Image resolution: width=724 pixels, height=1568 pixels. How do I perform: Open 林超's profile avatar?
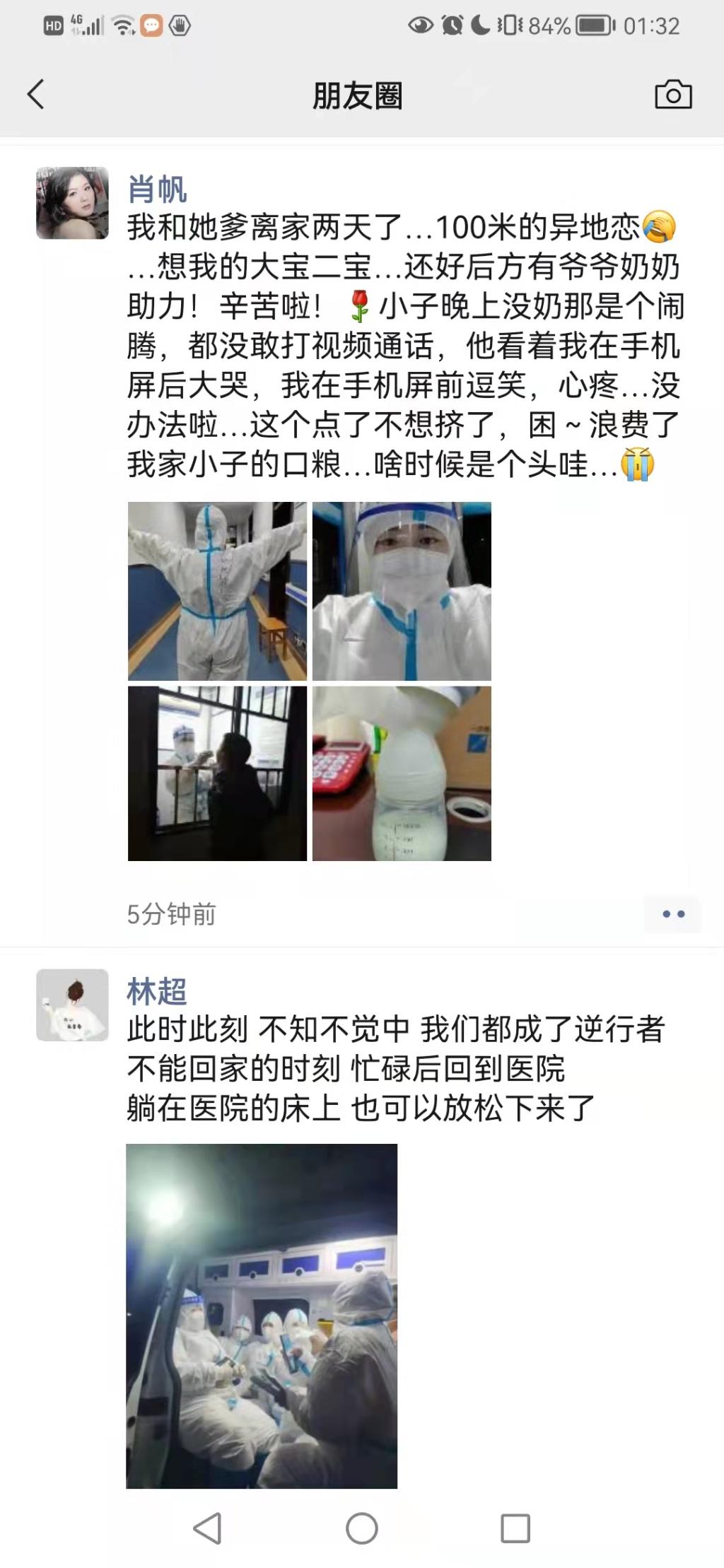[x=72, y=1005]
